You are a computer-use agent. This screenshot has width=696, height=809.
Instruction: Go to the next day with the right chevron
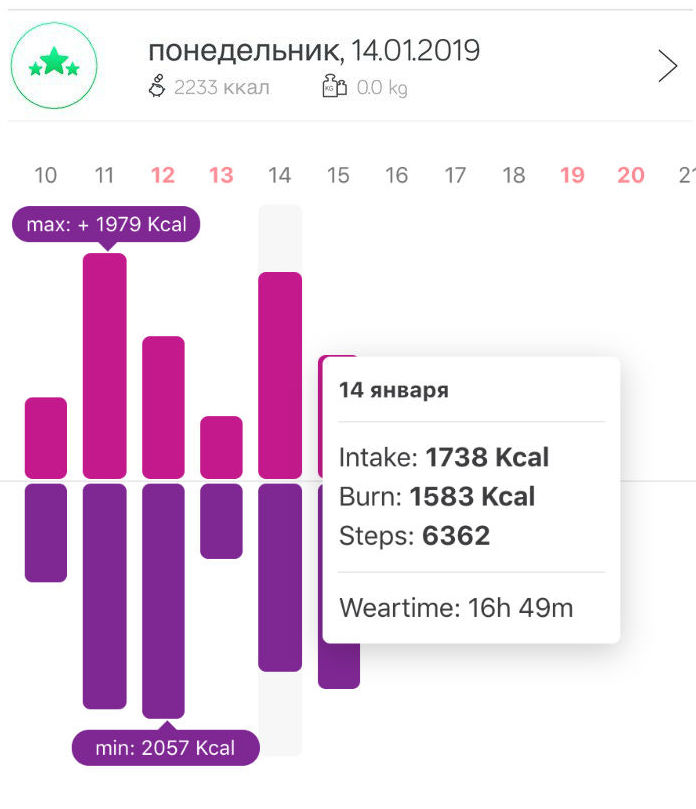pyautogui.click(x=667, y=66)
